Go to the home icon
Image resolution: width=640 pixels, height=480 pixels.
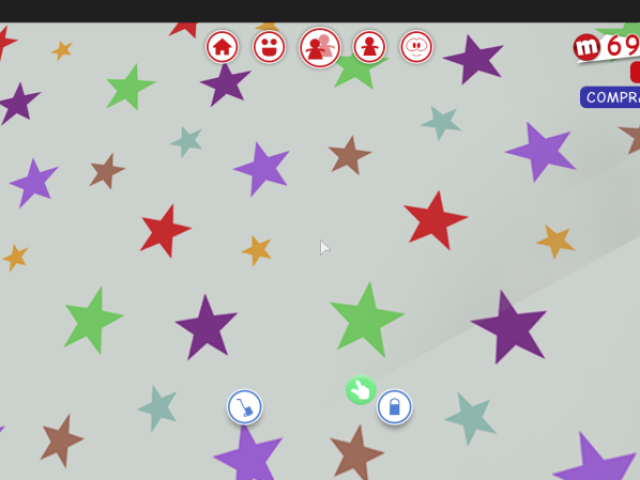click(x=222, y=46)
